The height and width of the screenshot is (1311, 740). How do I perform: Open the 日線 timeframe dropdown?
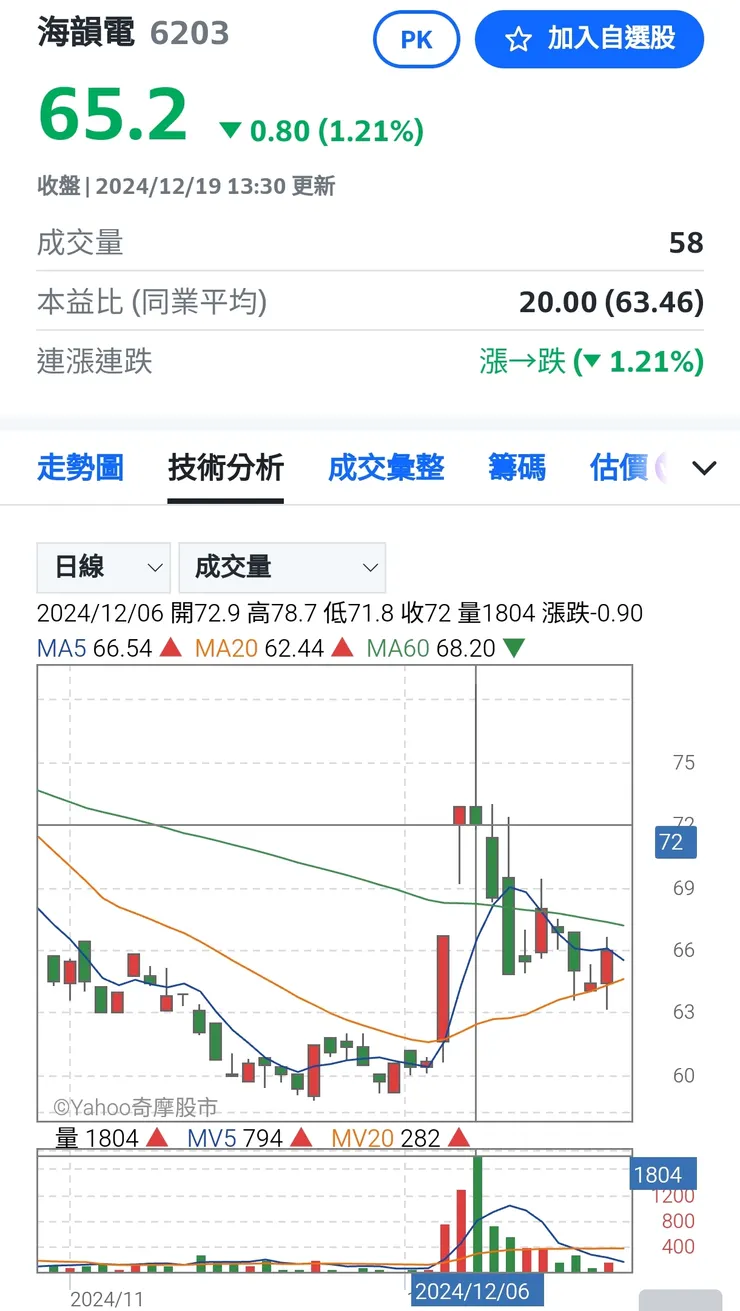[x=103, y=567]
